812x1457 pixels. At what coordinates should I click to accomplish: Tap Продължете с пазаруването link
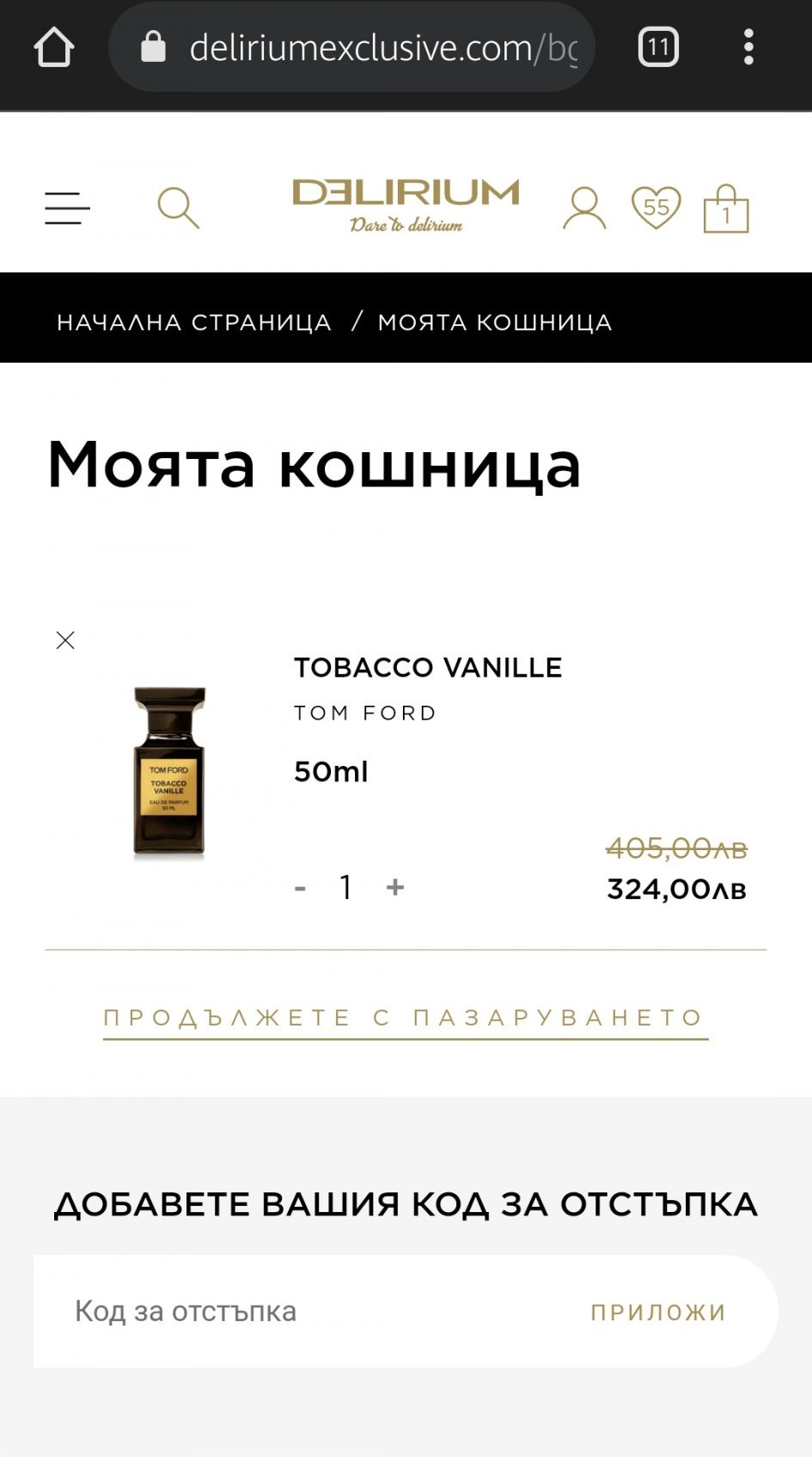click(x=405, y=1018)
